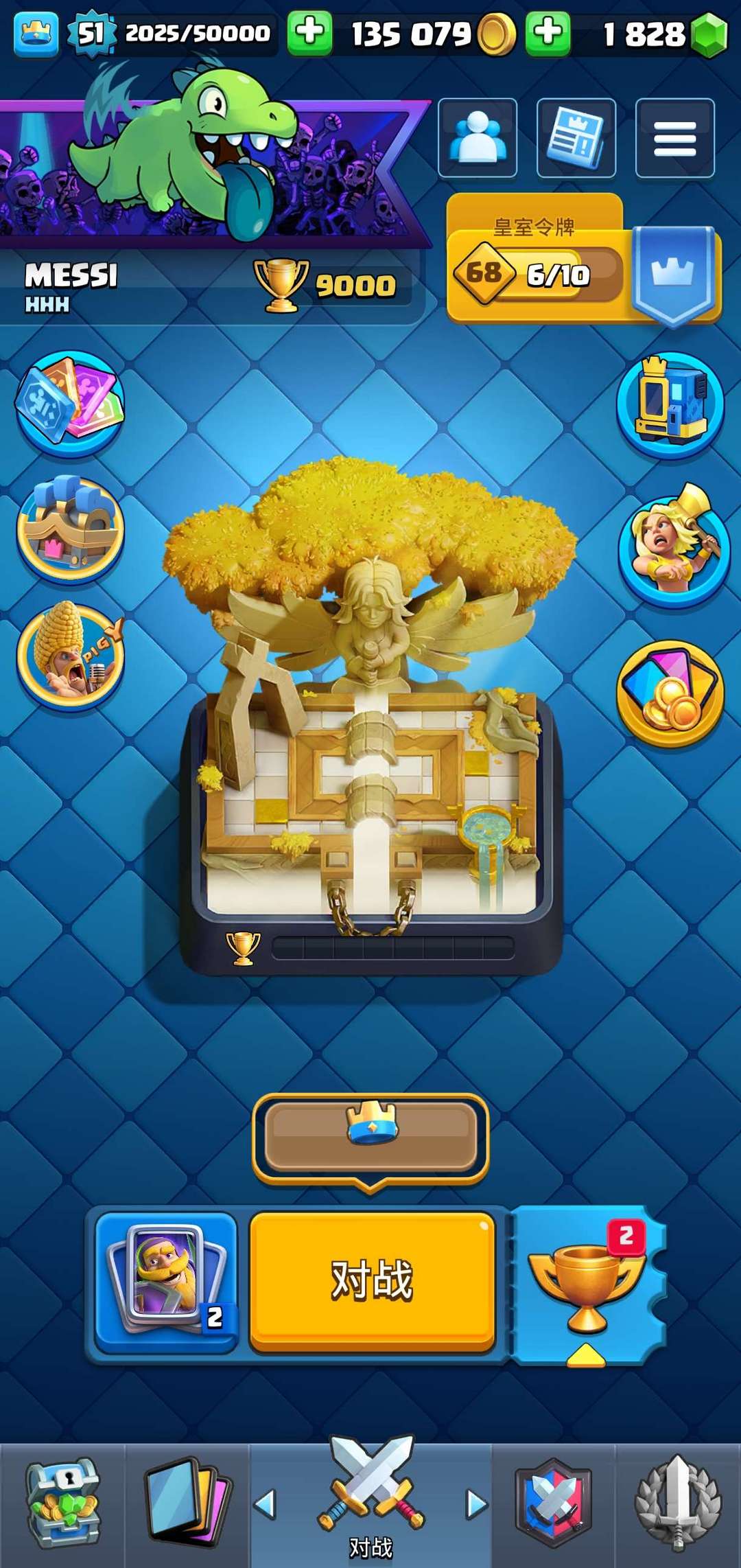Image resolution: width=741 pixels, height=1568 pixels.
Task: Switch to the clan shield tab
Action: pos(553,1505)
